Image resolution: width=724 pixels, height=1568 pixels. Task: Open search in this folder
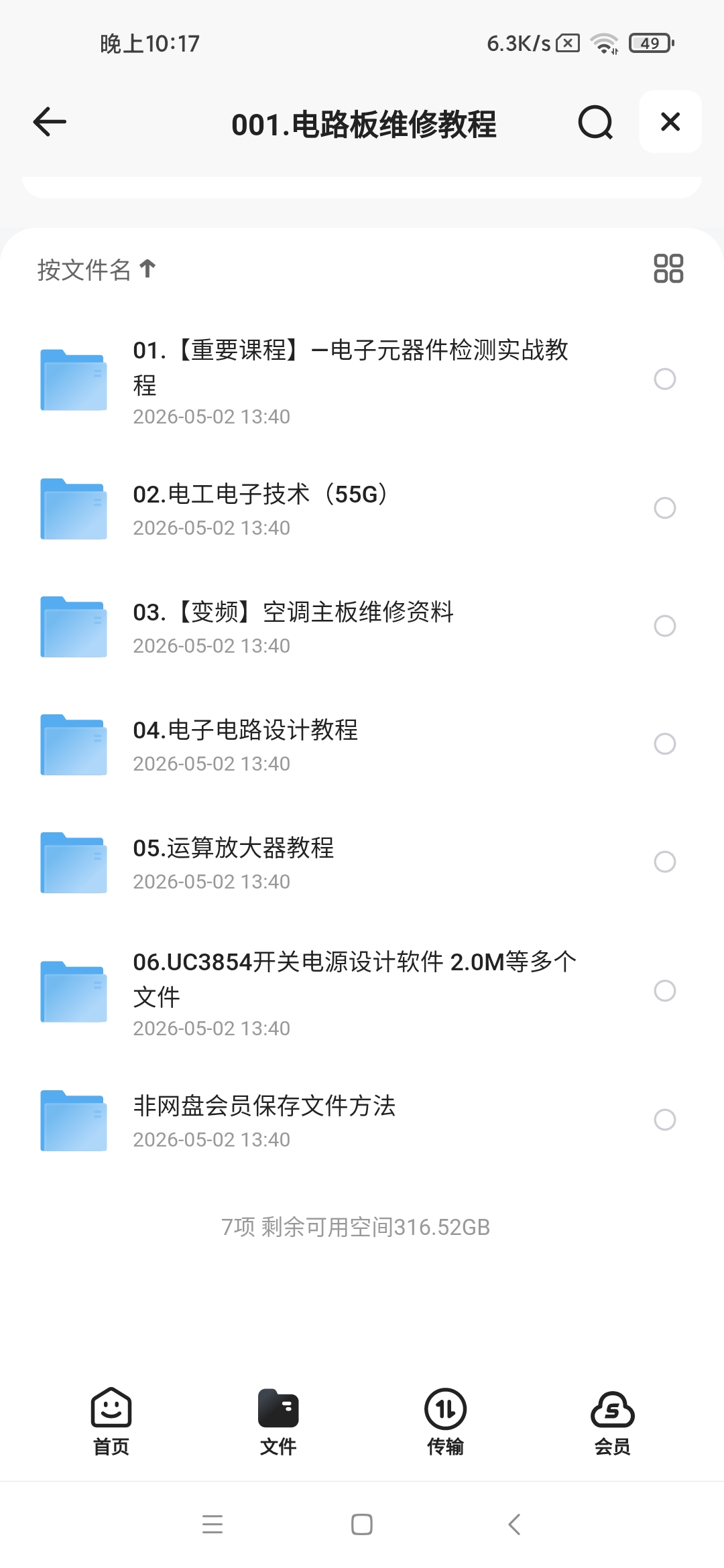coord(595,122)
